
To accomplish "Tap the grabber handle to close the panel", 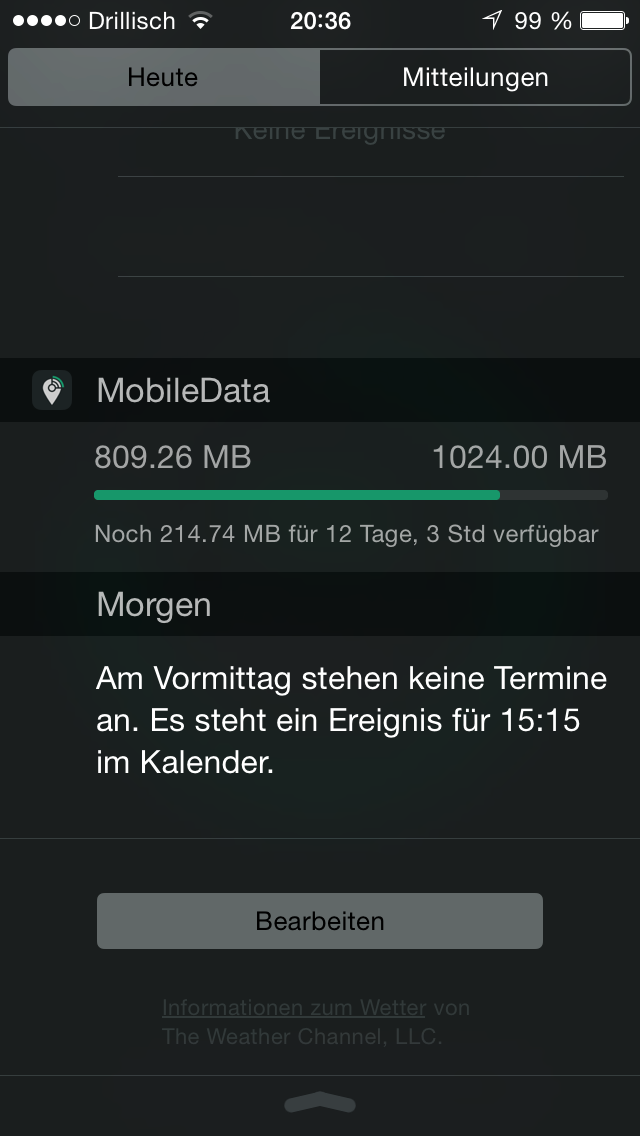I will coord(320,1104).
